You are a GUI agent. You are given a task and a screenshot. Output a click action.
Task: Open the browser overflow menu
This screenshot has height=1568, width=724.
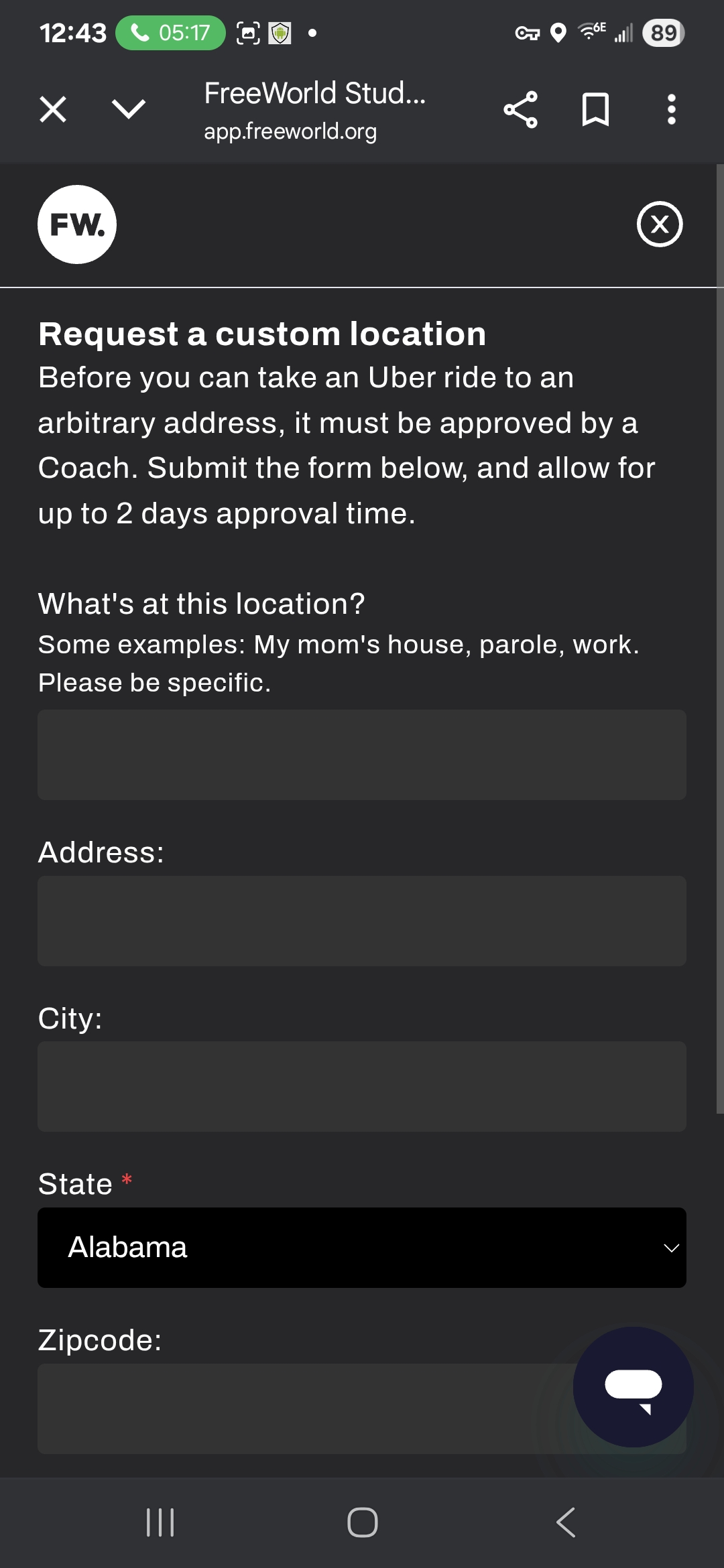[x=671, y=110]
